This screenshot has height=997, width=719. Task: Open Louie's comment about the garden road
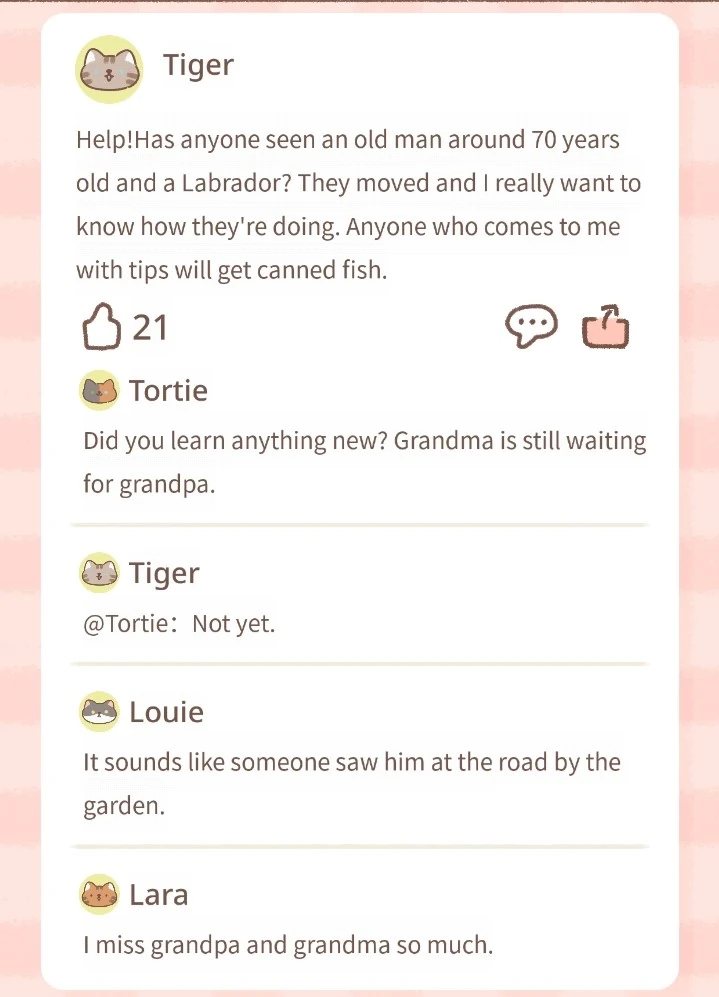pyautogui.click(x=351, y=783)
